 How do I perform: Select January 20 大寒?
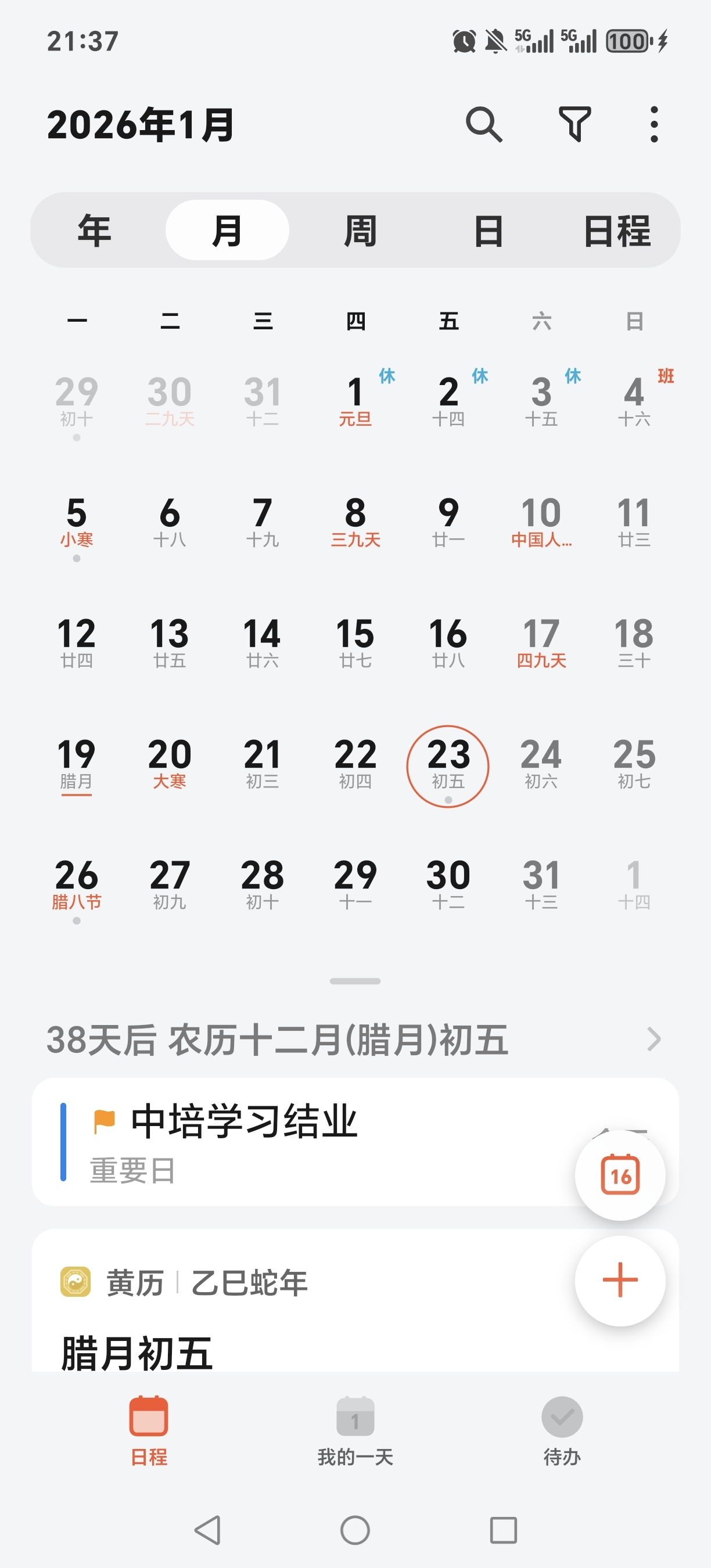coord(169,763)
